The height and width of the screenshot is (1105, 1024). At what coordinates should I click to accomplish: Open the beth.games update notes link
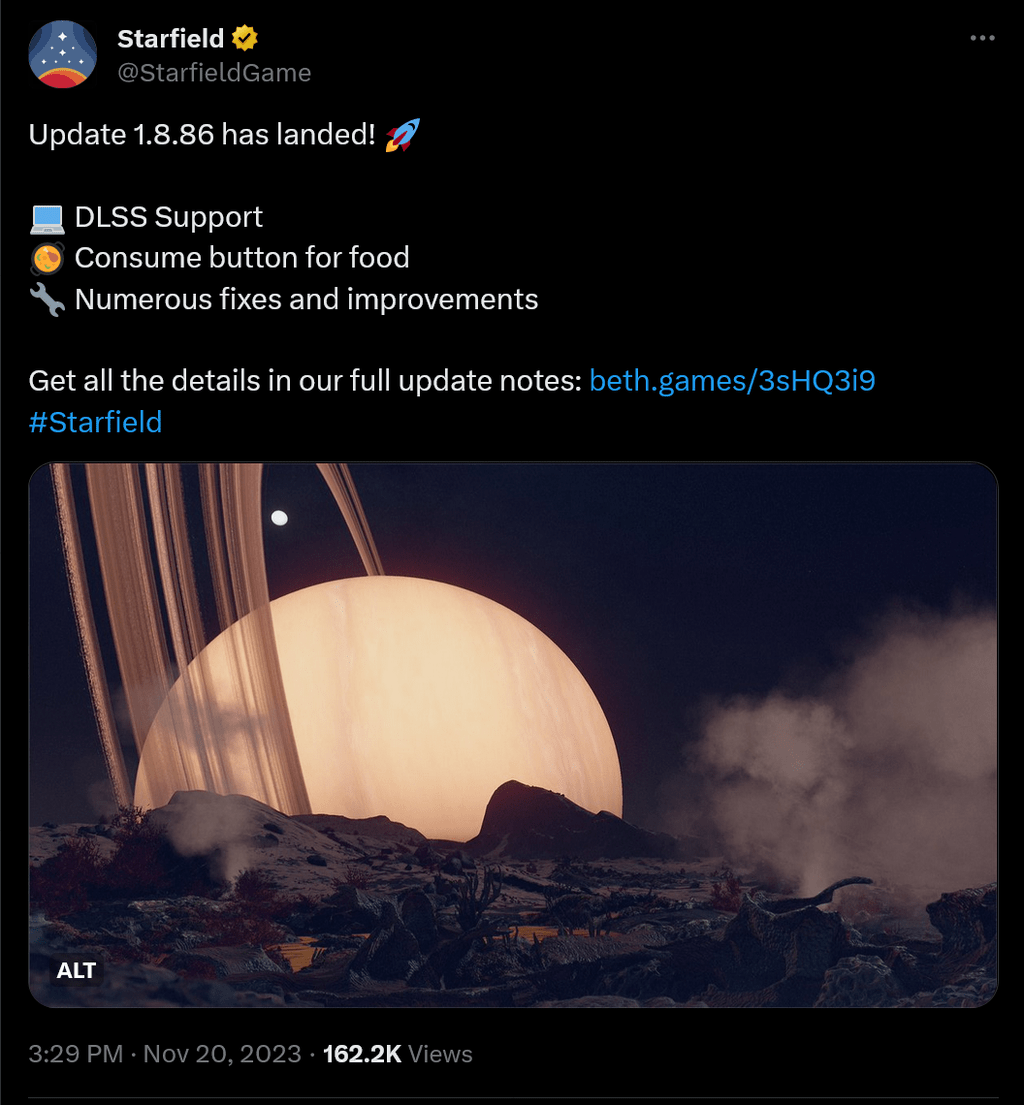coord(733,380)
